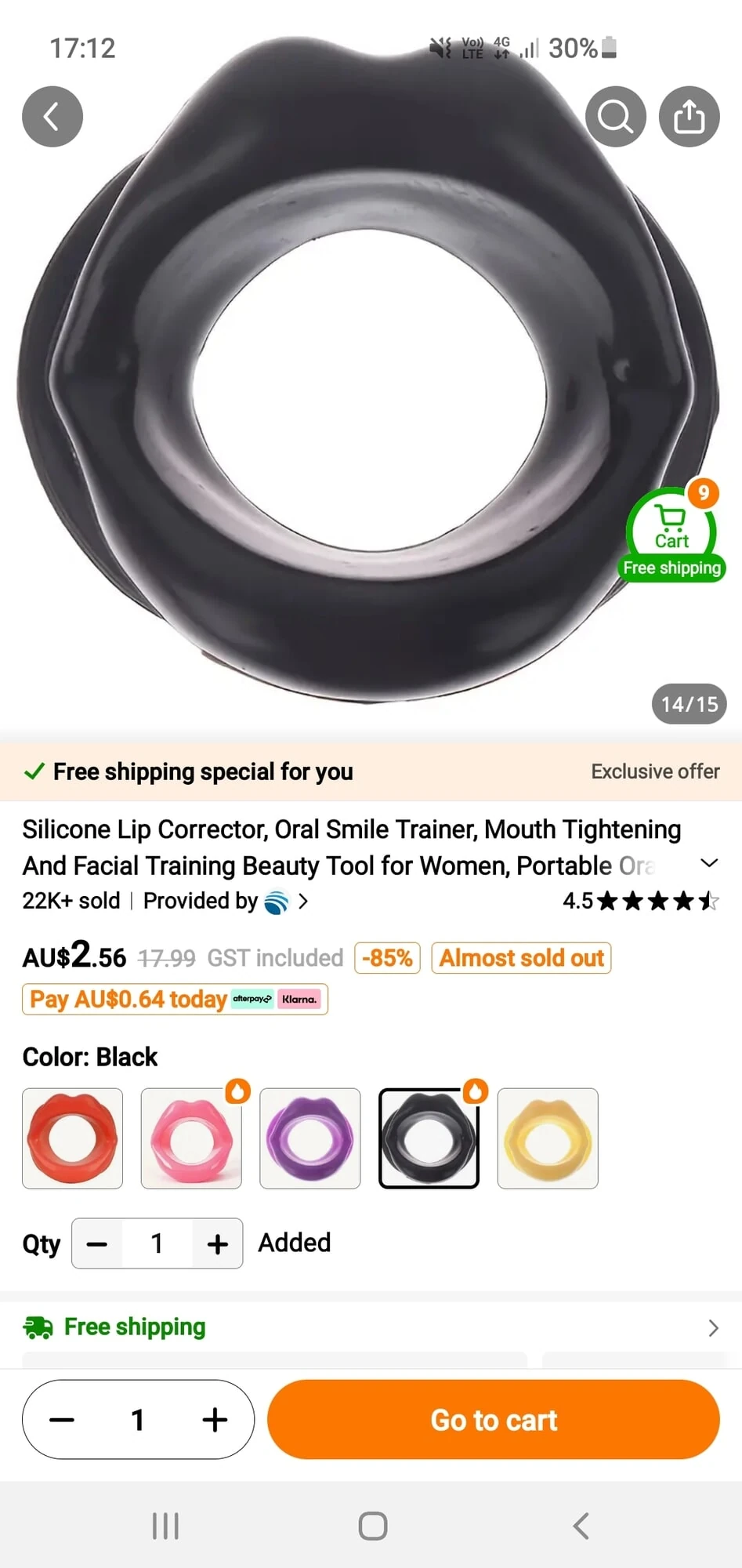Tap Pay AU$0.64 today installment offer
742x1568 pixels.
(x=175, y=1000)
